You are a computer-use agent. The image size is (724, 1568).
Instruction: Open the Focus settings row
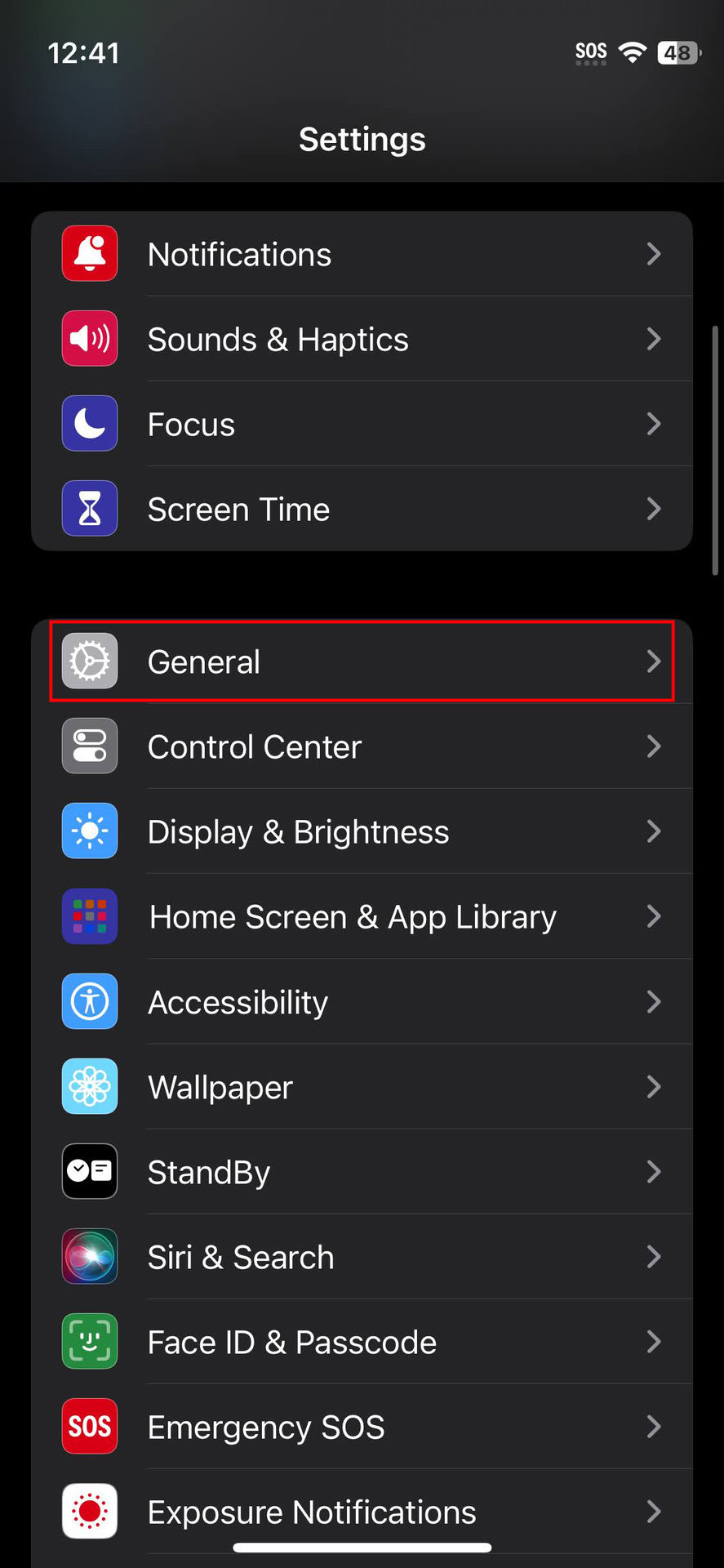(x=362, y=424)
